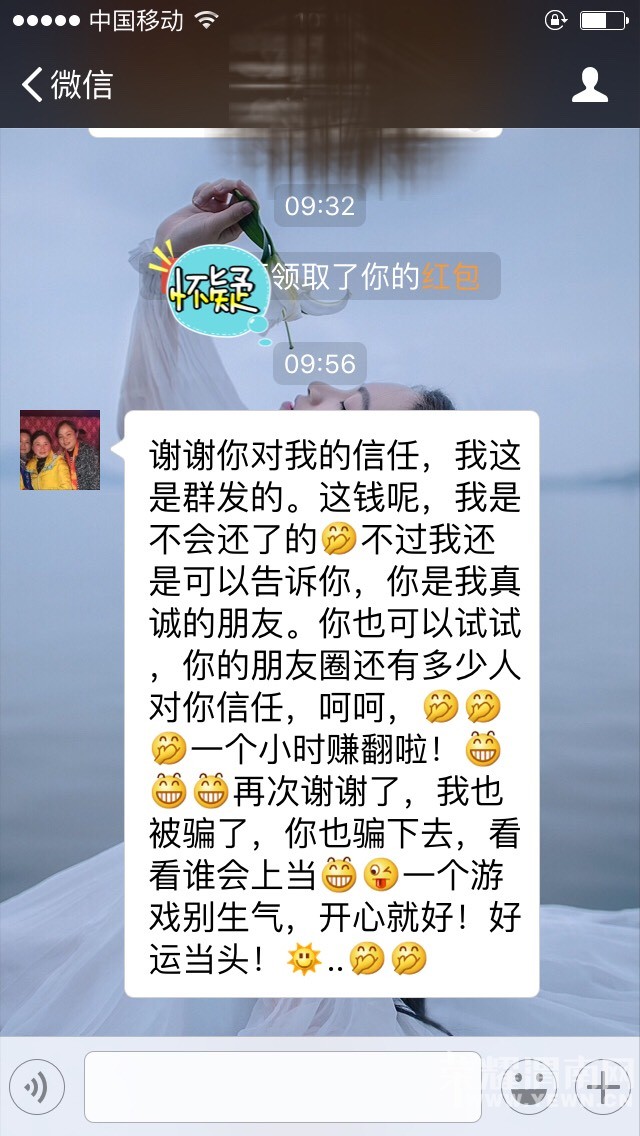Focus the message text field
Viewport: 640px width, 1136px height.
pos(282,1086)
